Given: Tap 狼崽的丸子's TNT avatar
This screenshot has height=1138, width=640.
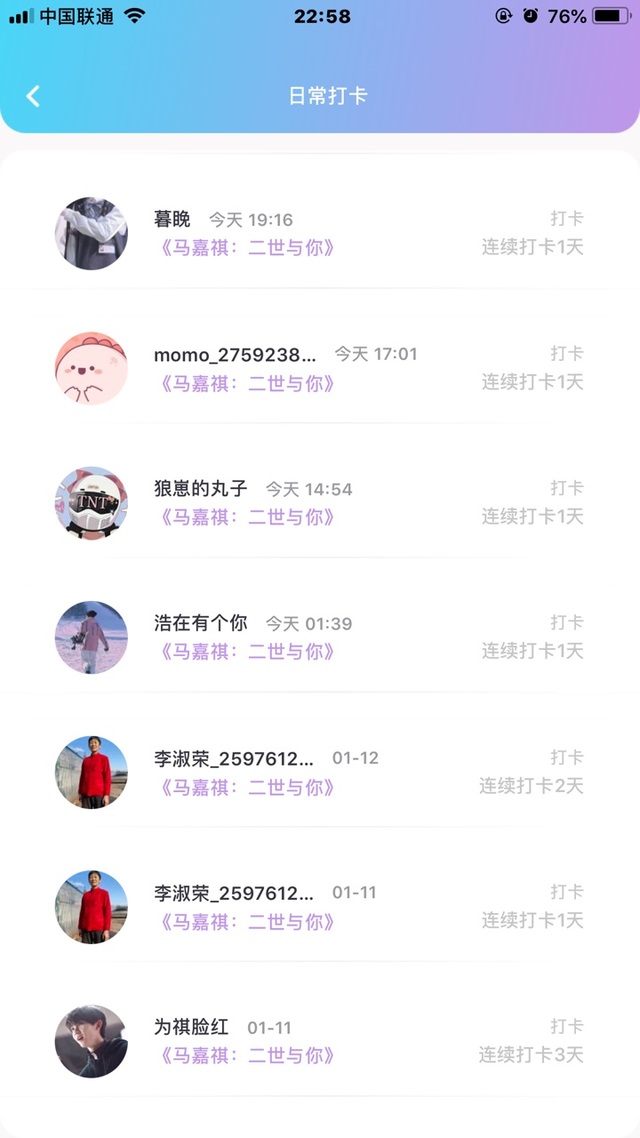Looking at the screenshot, I should [x=91, y=503].
